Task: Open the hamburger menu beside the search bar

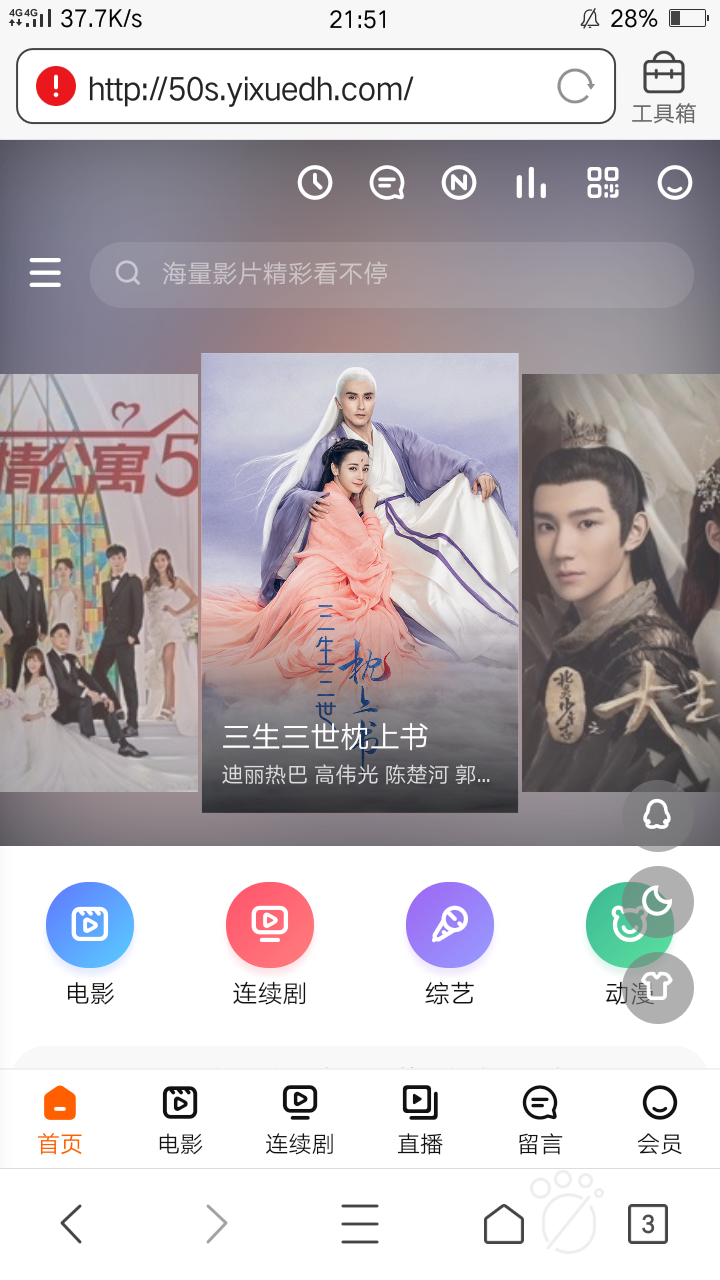Action: click(45, 272)
